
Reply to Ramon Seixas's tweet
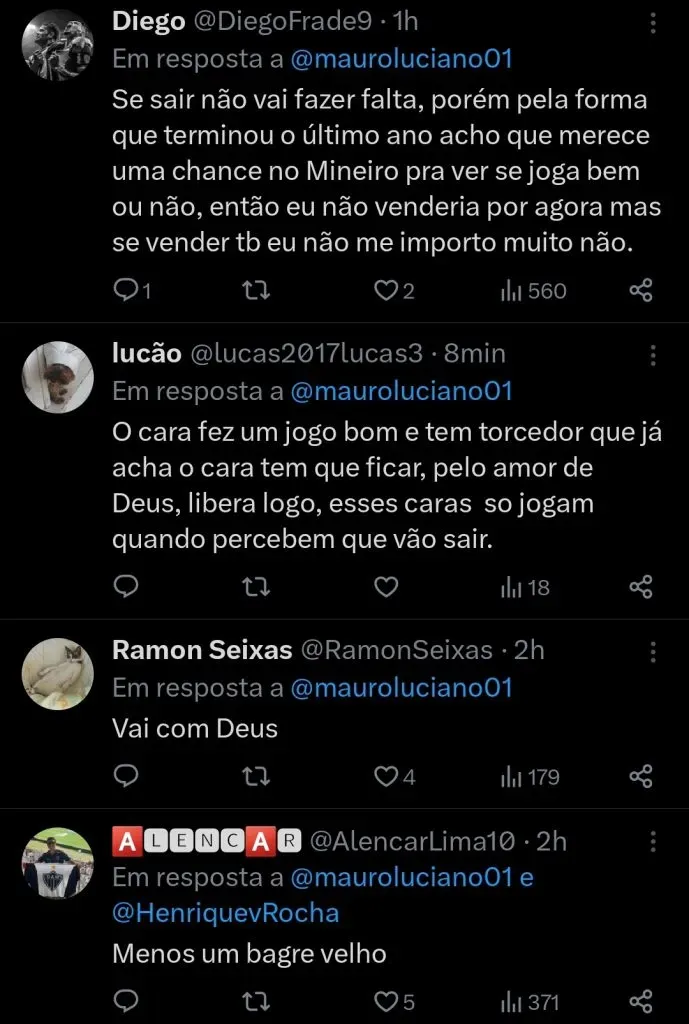126,776
